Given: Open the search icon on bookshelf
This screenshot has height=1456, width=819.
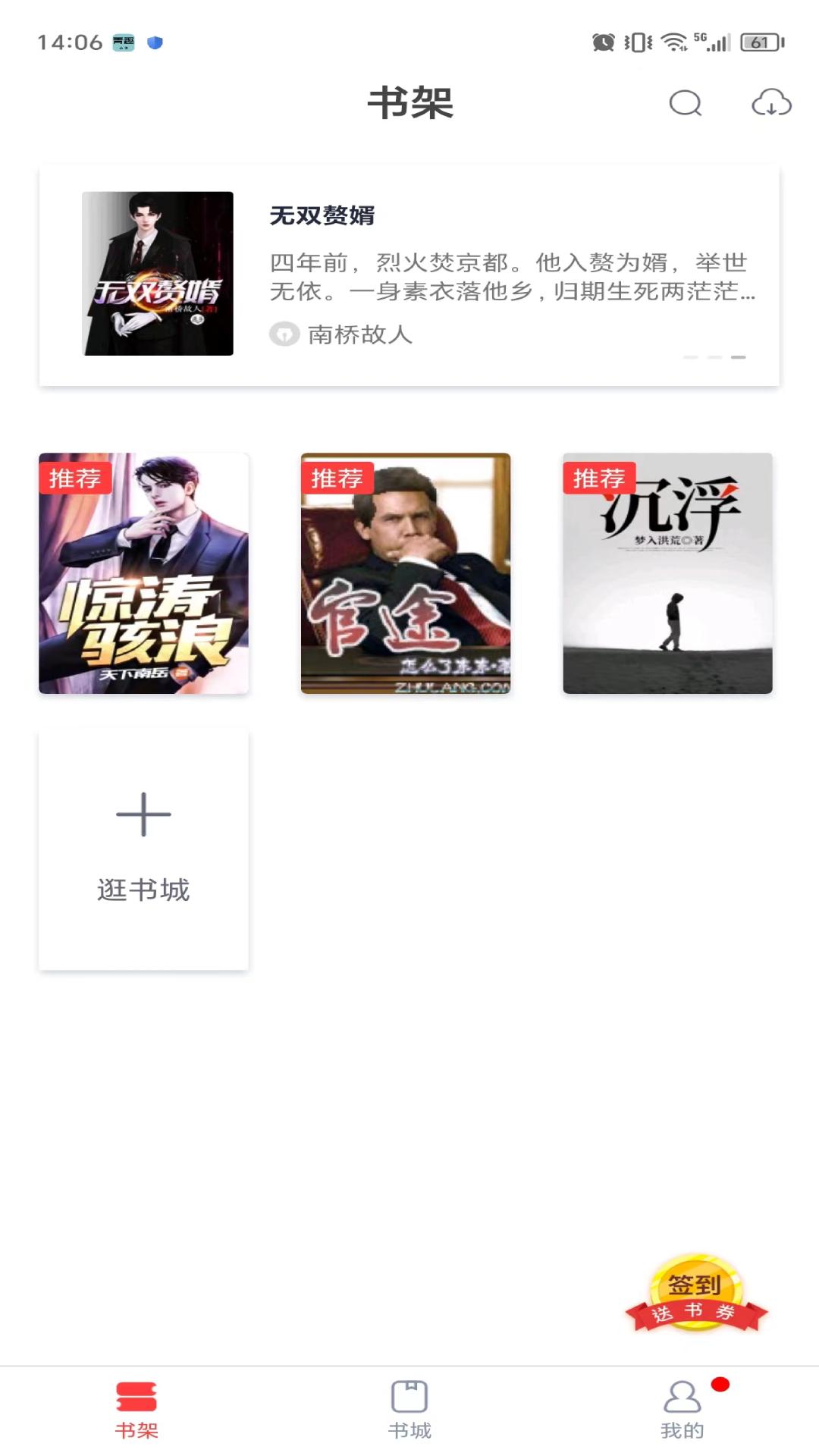Looking at the screenshot, I should tap(685, 105).
